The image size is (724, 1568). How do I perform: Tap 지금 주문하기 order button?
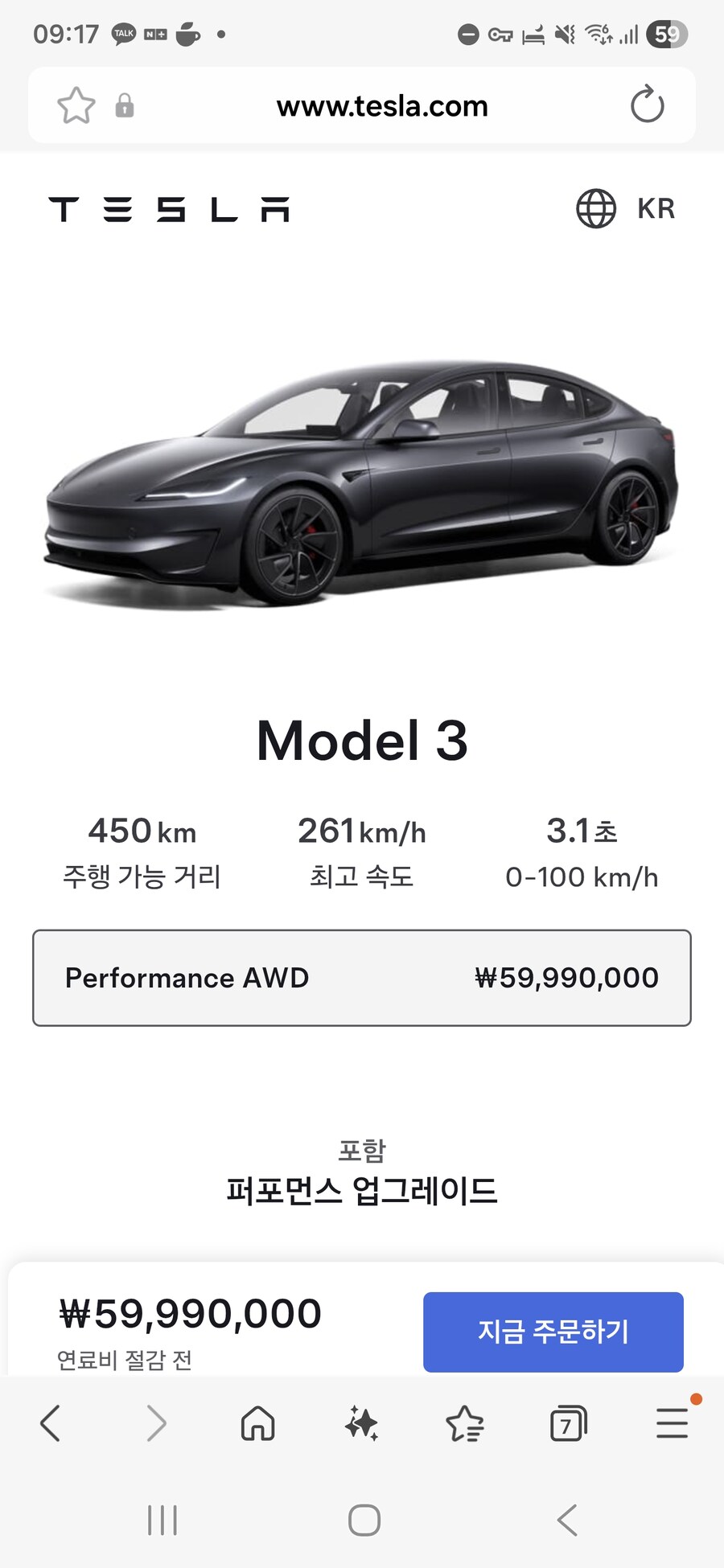point(553,1332)
